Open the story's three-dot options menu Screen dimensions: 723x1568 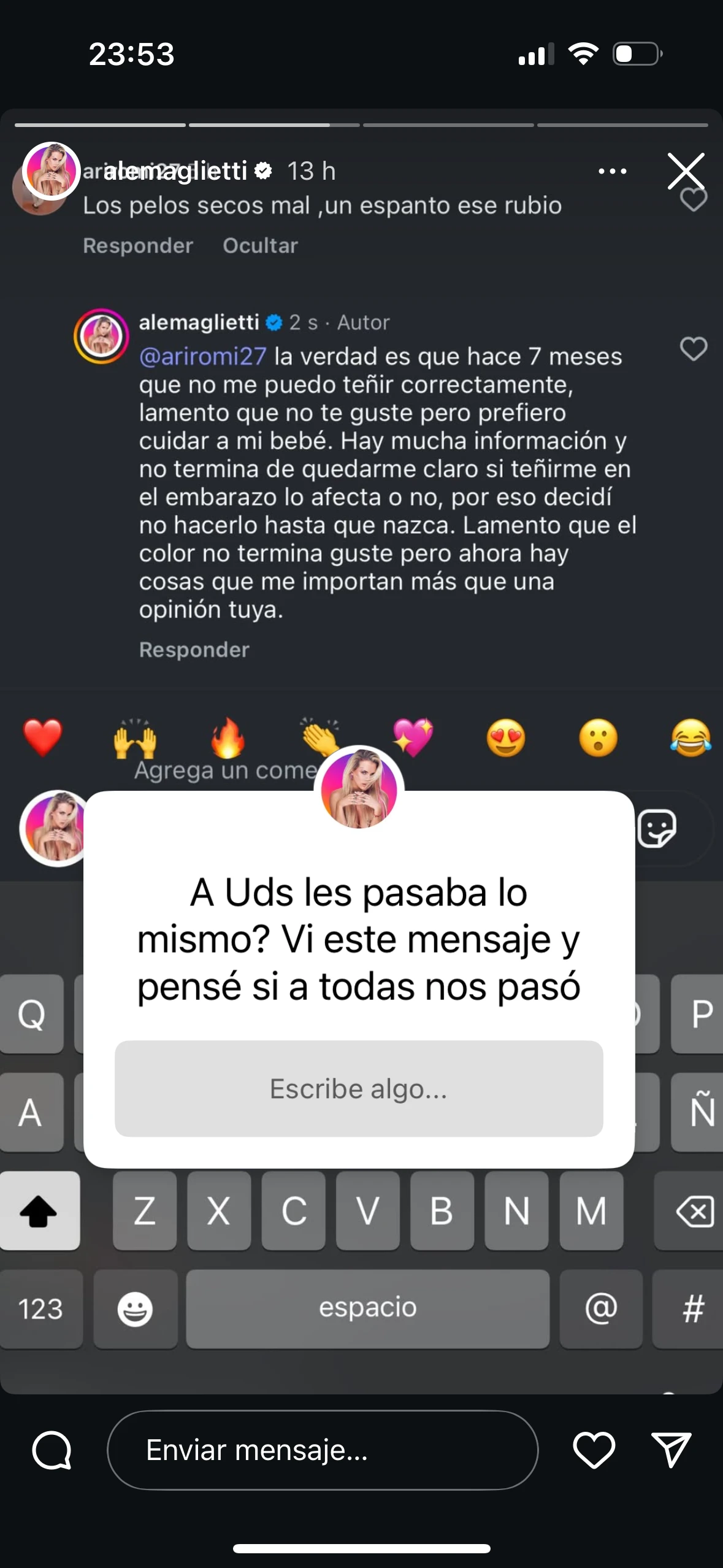612,171
